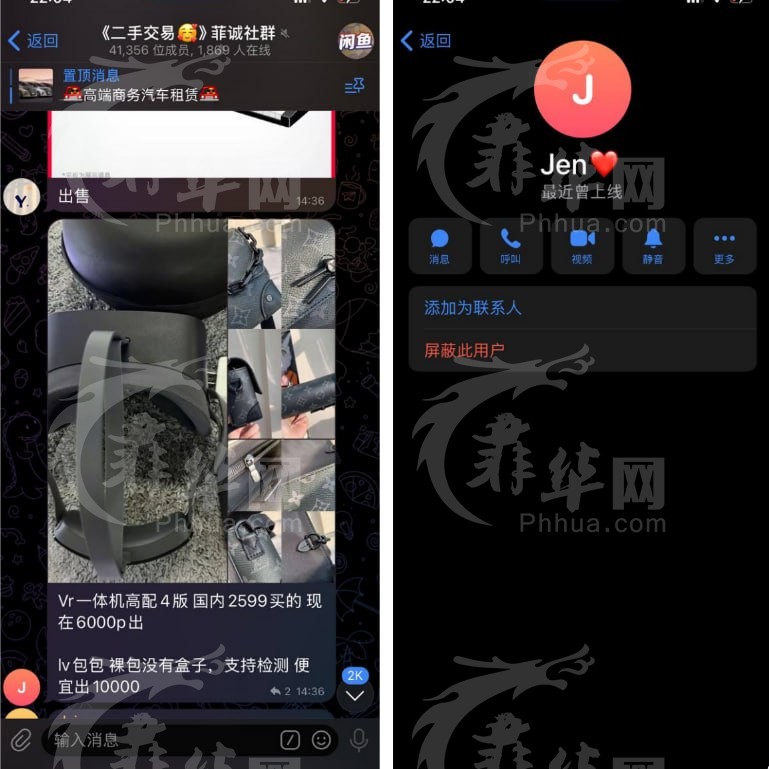This screenshot has width=769, height=769.
Task: Block this user via 屏蔽此用户
Action: coord(465,351)
